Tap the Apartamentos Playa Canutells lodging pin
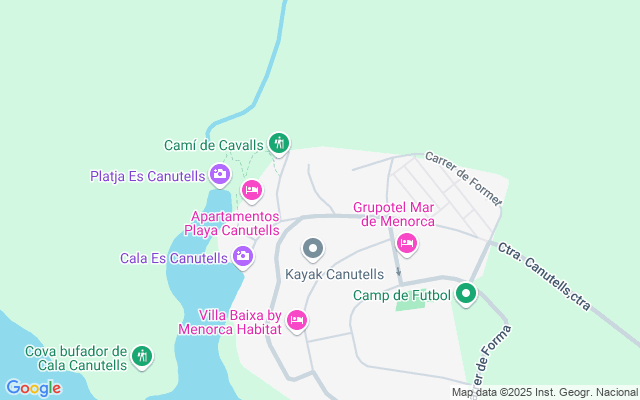Viewport: 640px width, 400px height. 251,189
